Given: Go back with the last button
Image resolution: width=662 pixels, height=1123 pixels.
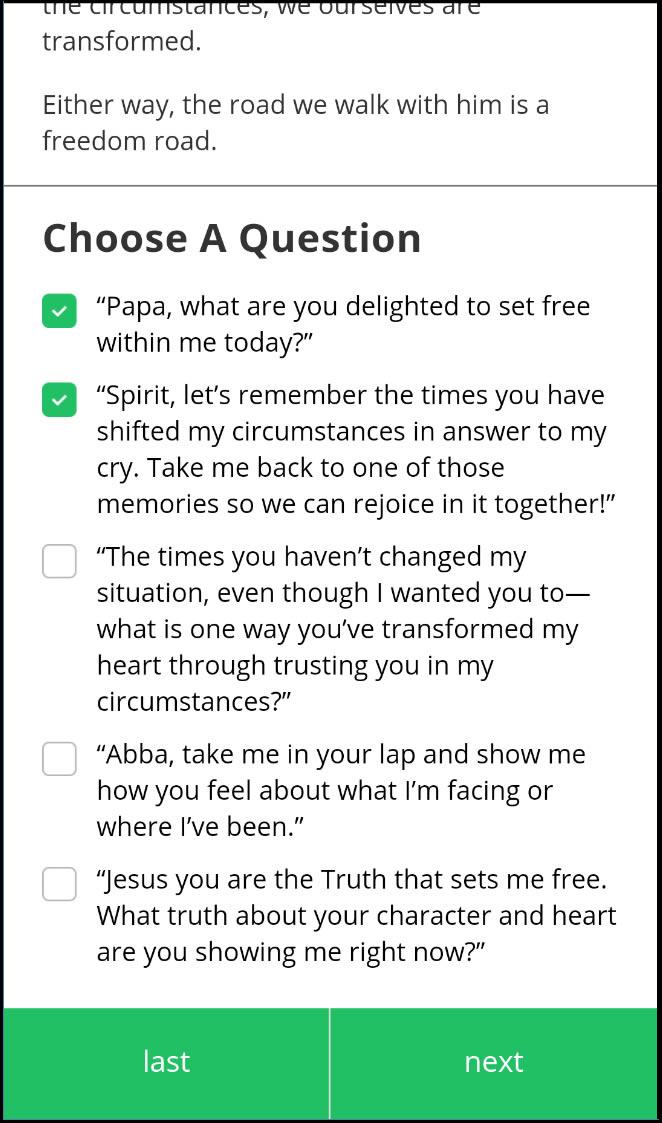Looking at the screenshot, I should pos(166,1062).
